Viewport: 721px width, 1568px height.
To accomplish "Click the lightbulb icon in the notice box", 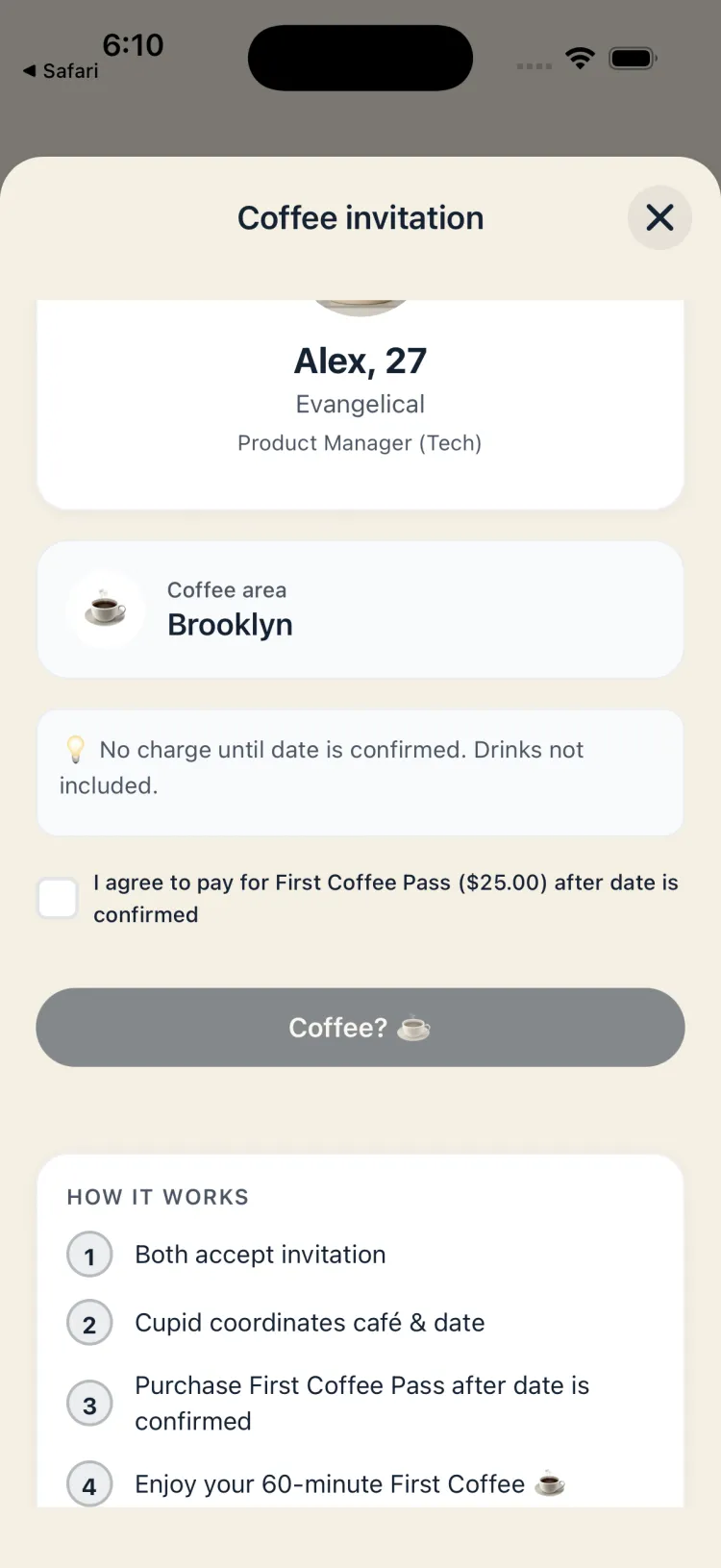I will (x=75, y=748).
